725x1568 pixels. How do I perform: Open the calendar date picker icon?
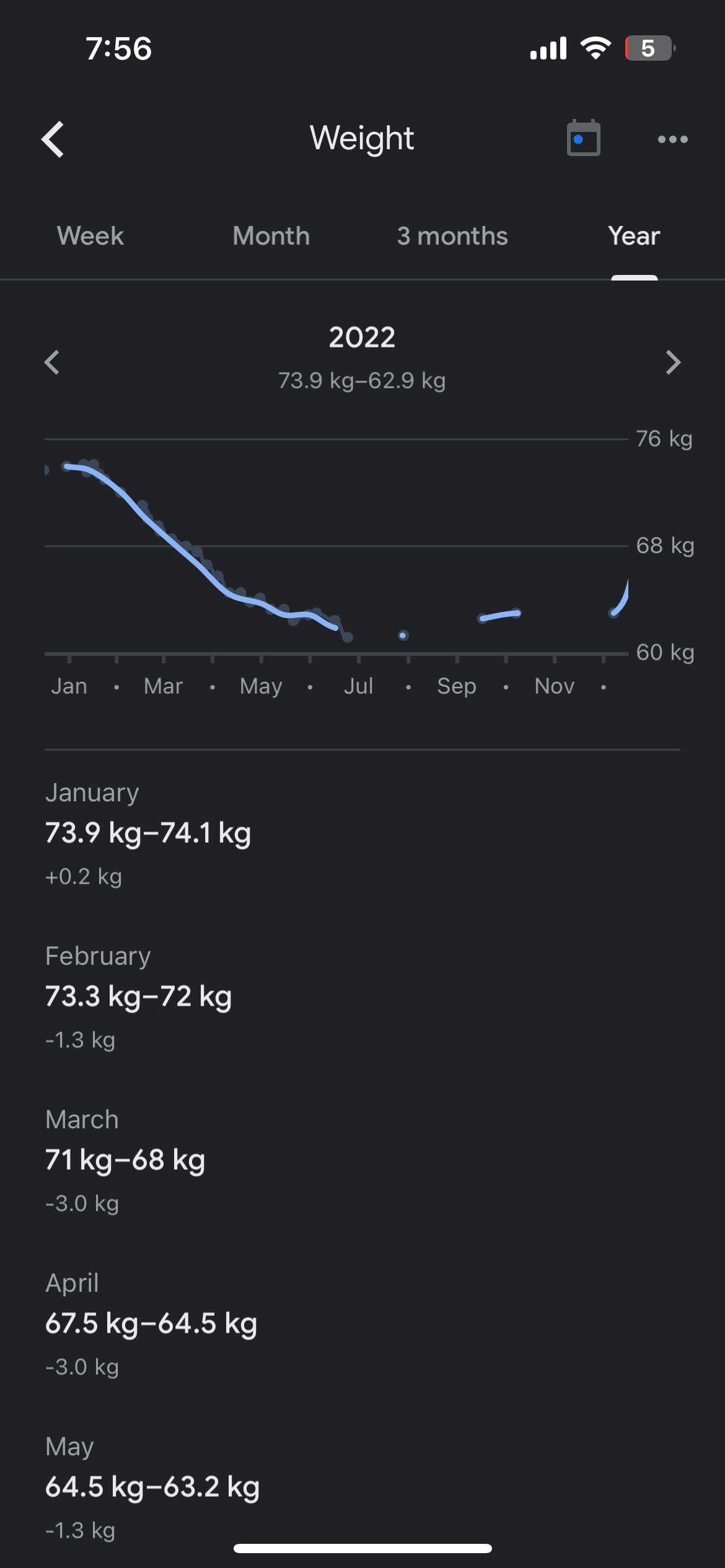point(583,138)
